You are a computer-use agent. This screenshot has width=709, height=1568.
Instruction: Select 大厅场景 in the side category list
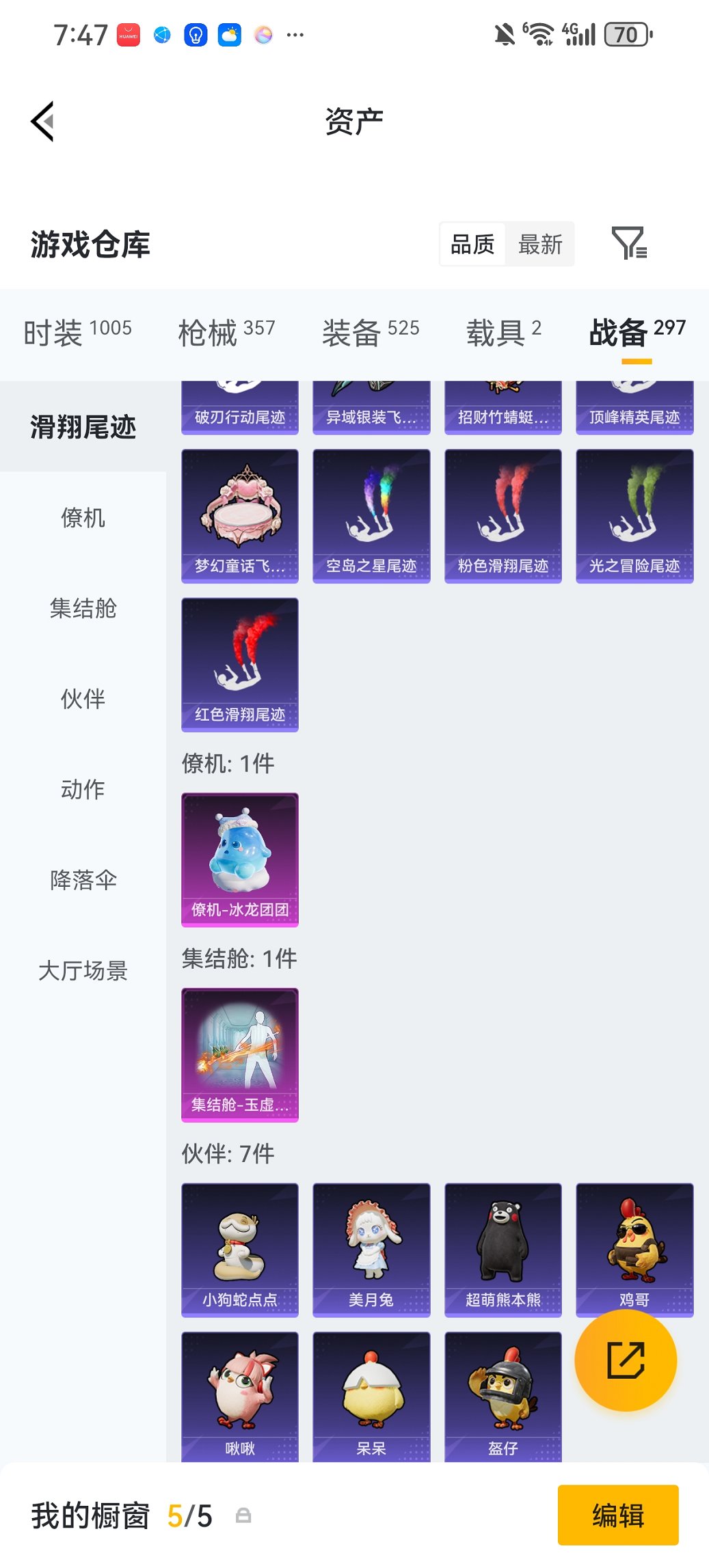click(x=83, y=971)
